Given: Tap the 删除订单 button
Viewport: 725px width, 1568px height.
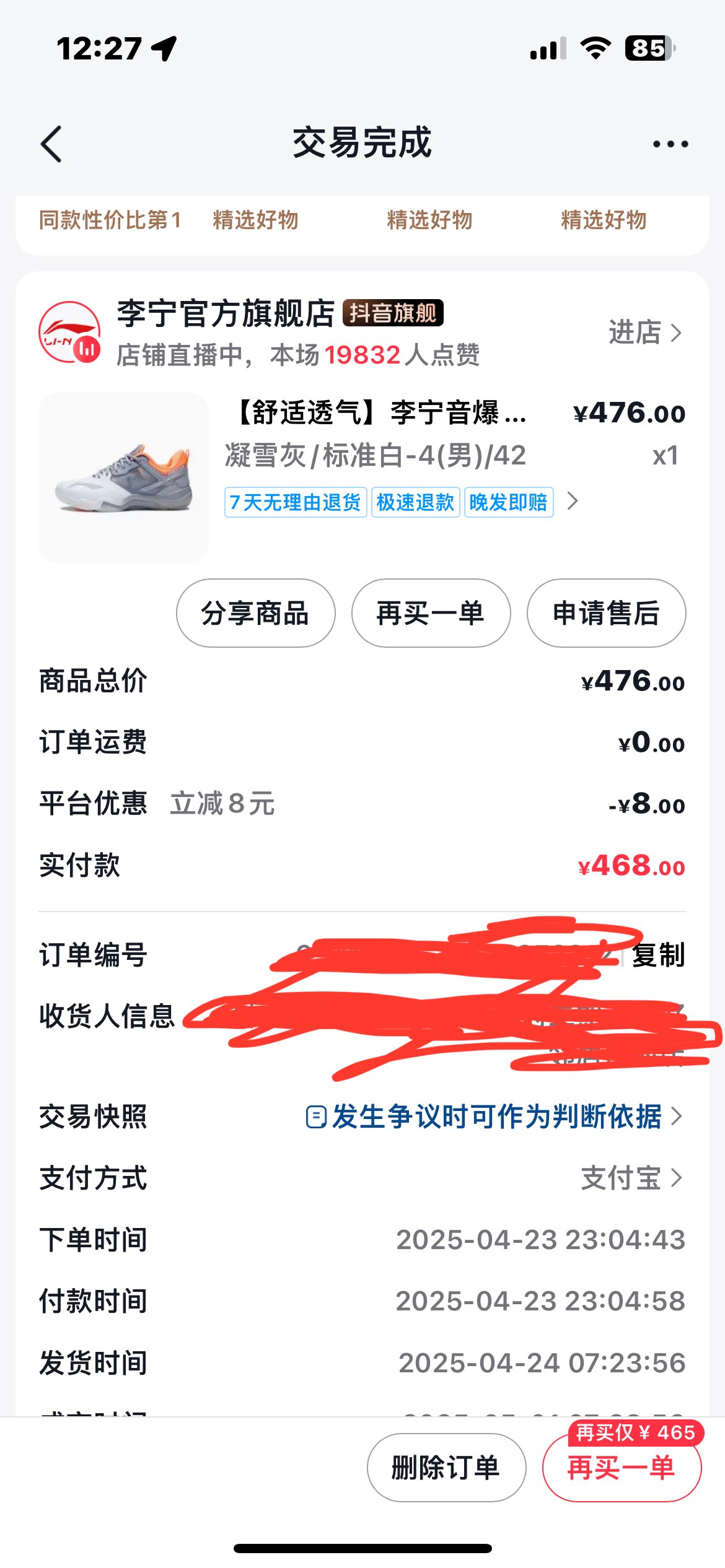Looking at the screenshot, I should coord(446,1468).
